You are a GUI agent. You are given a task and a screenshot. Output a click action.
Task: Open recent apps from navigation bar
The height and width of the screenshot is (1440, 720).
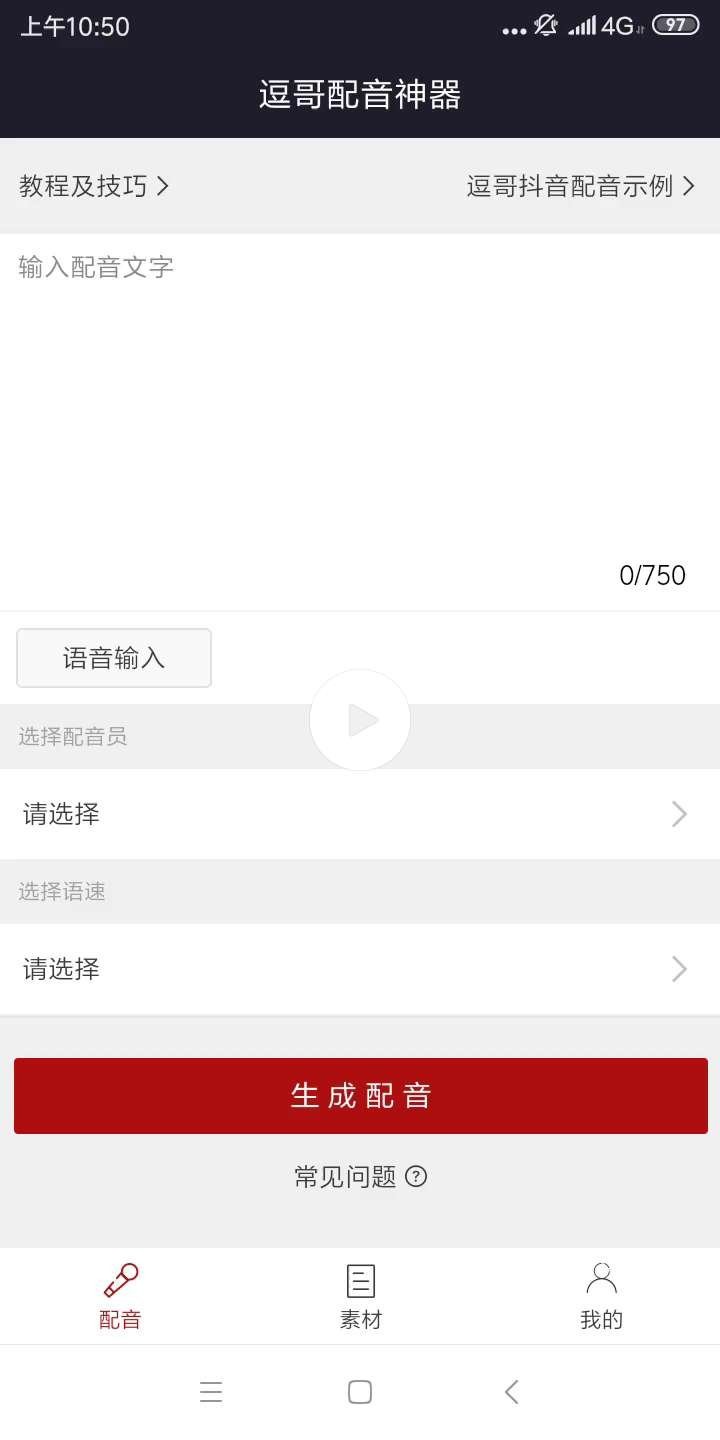210,1392
